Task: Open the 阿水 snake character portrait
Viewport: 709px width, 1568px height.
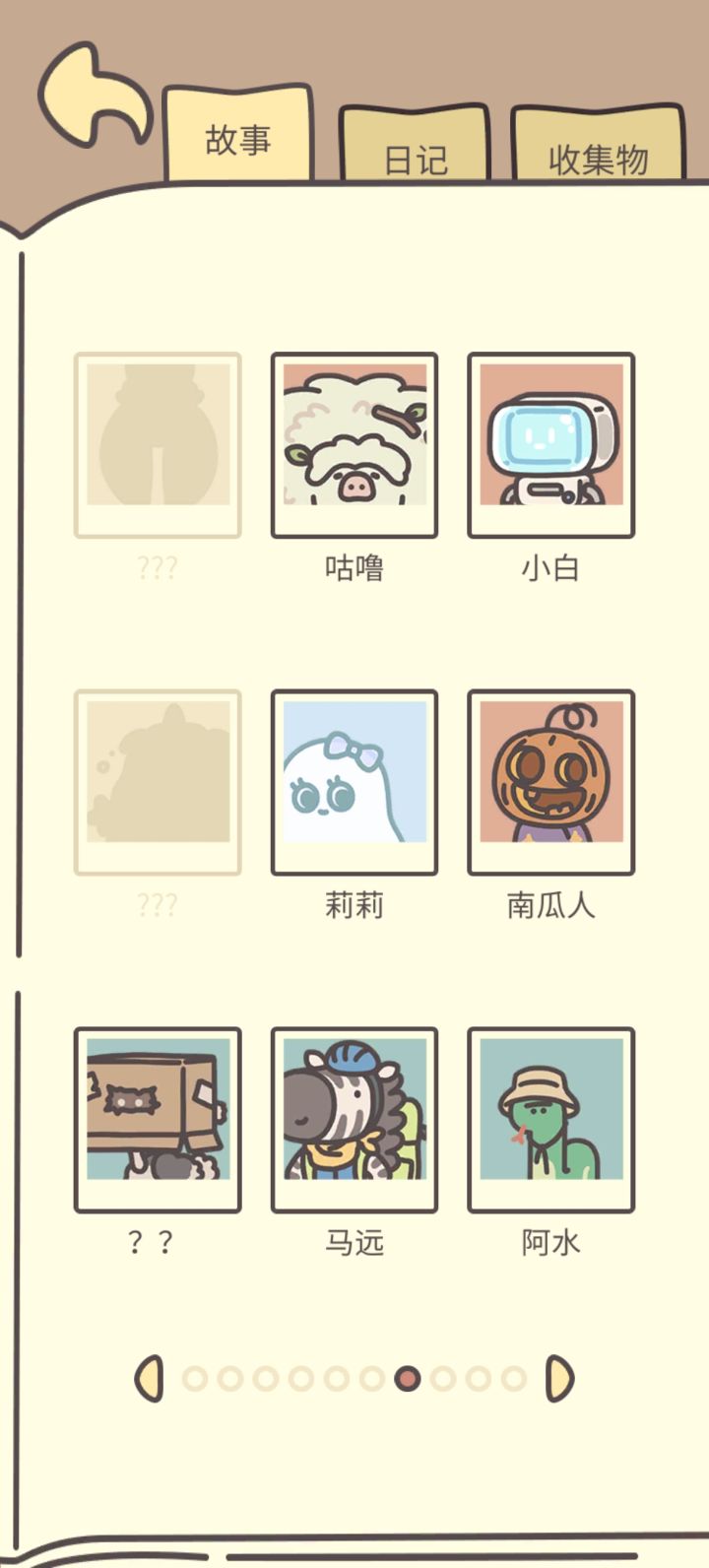Action: click(x=549, y=1117)
